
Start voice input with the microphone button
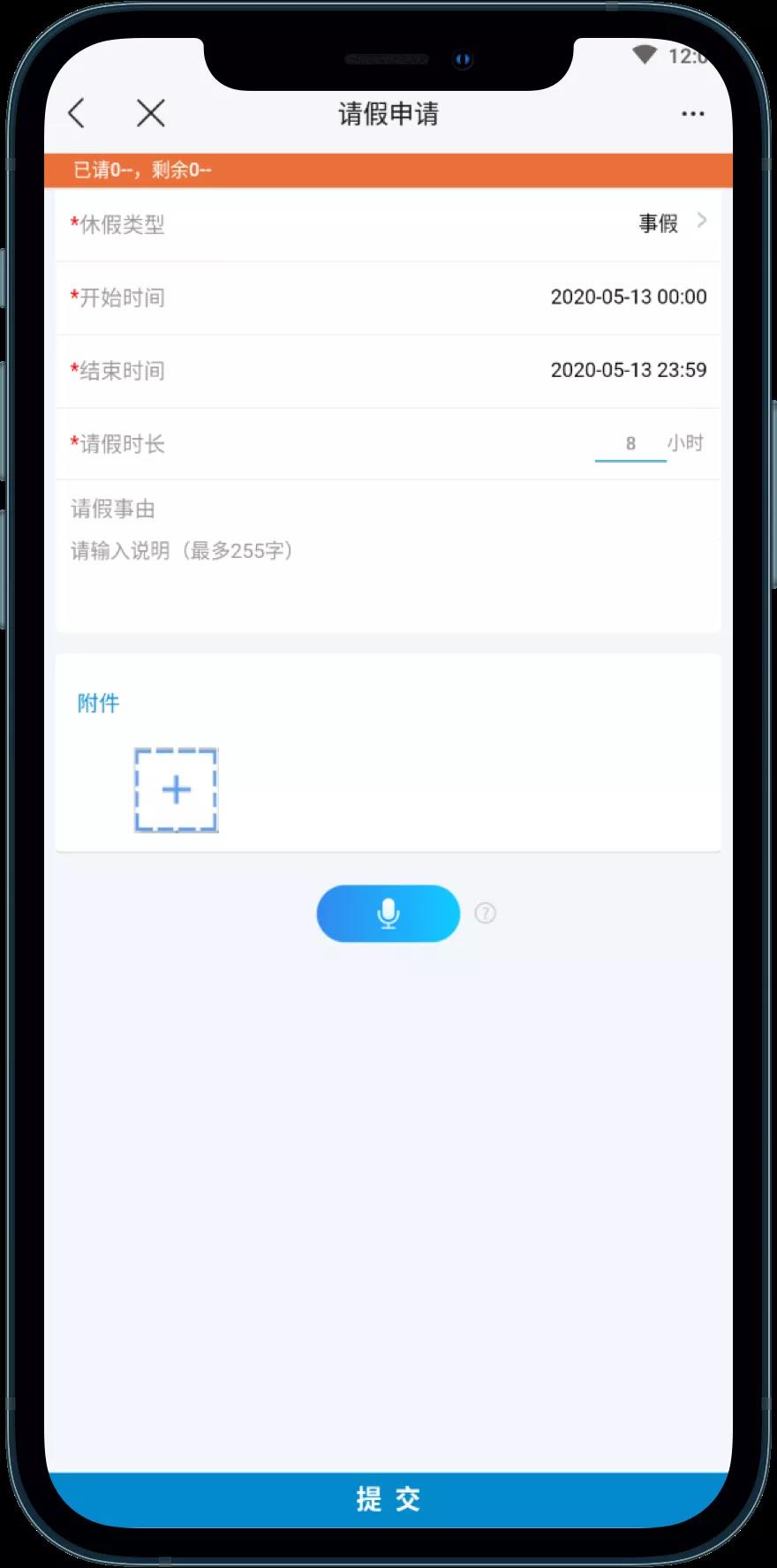(388, 914)
